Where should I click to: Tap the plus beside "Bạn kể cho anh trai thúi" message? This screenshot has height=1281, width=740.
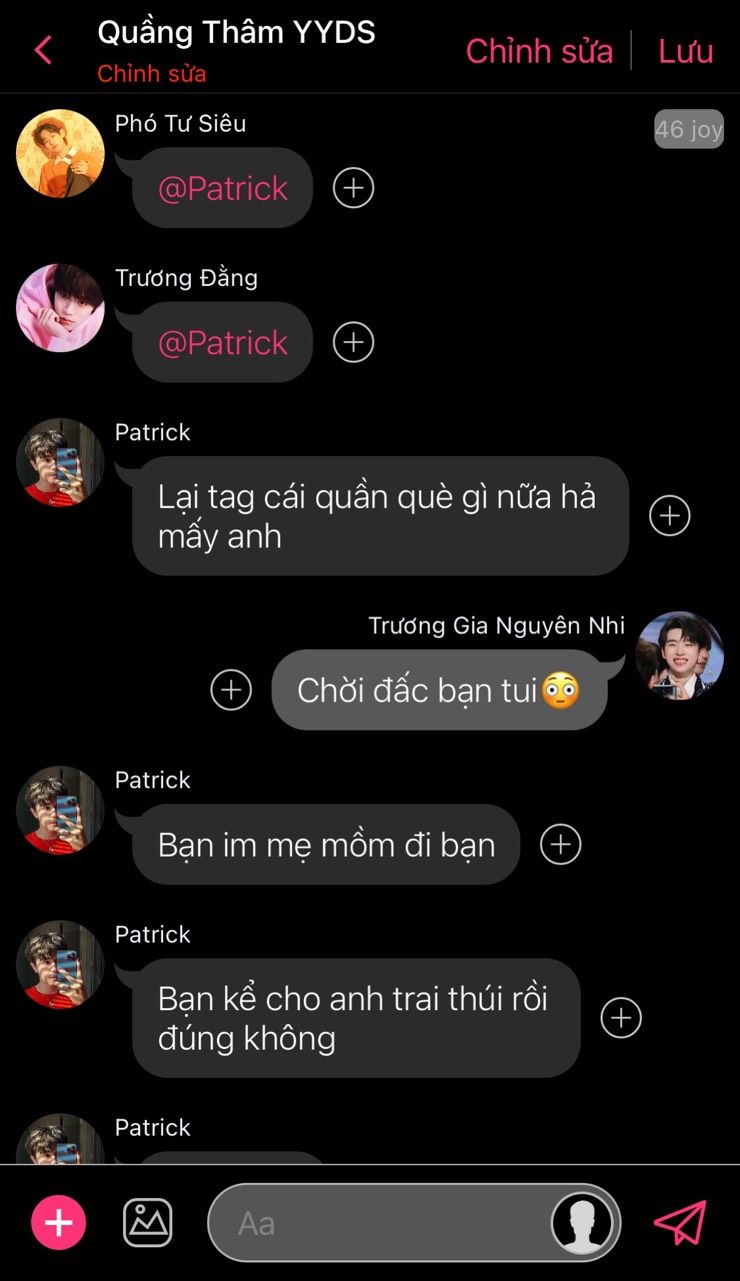[x=621, y=1018]
